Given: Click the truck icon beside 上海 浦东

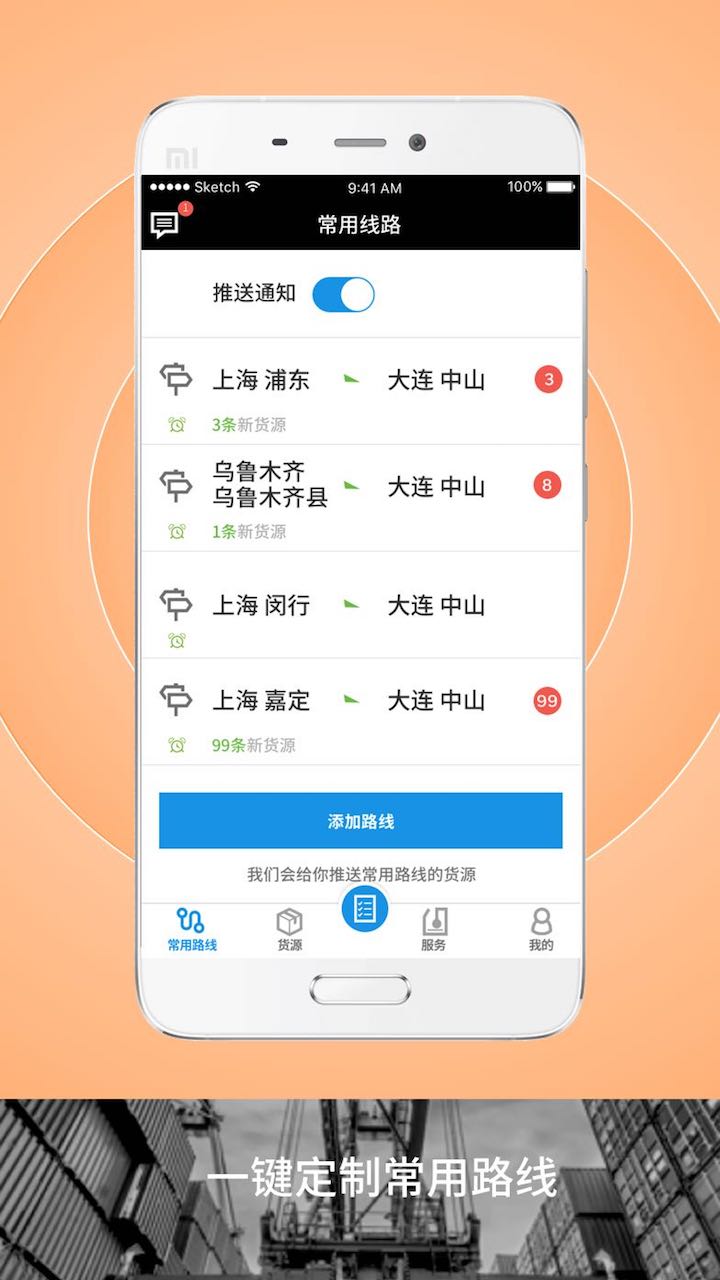Looking at the screenshot, I should (178, 380).
